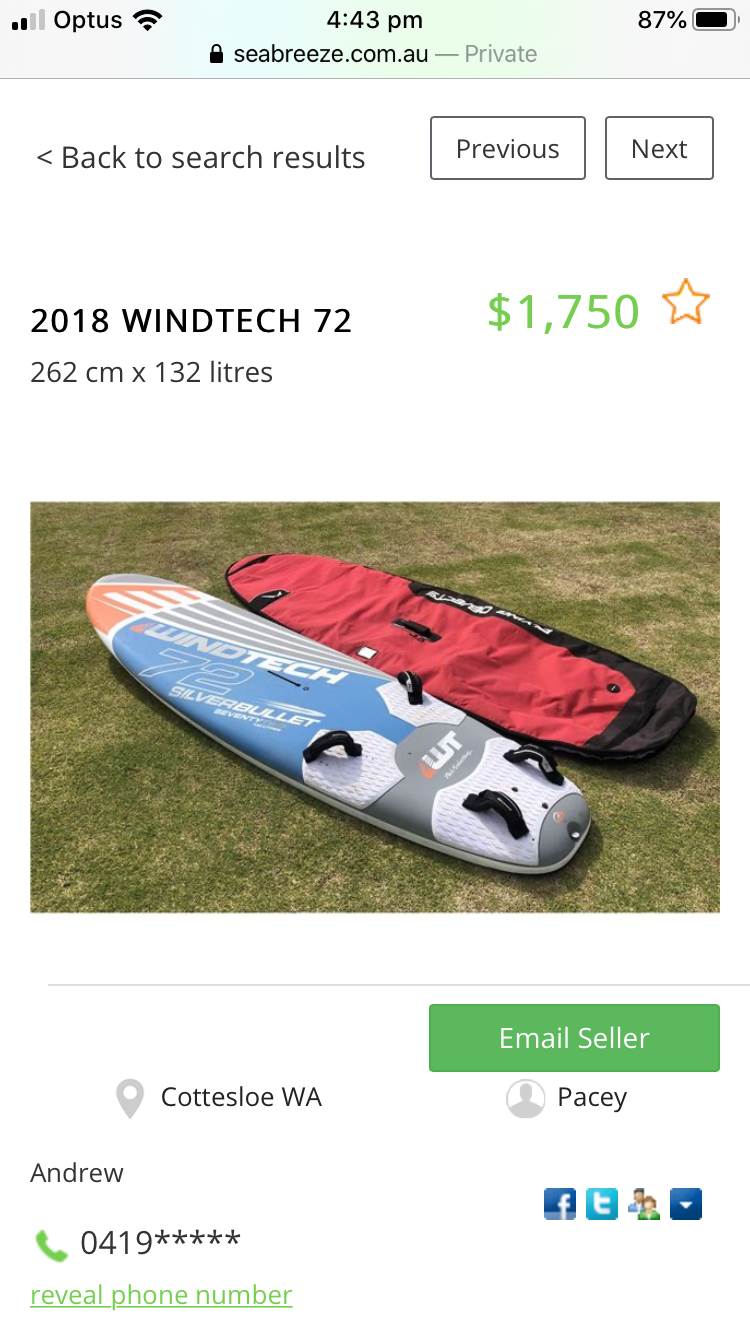This screenshot has width=750, height=1334.
Task: Go to the Next listing
Action: coord(659,149)
